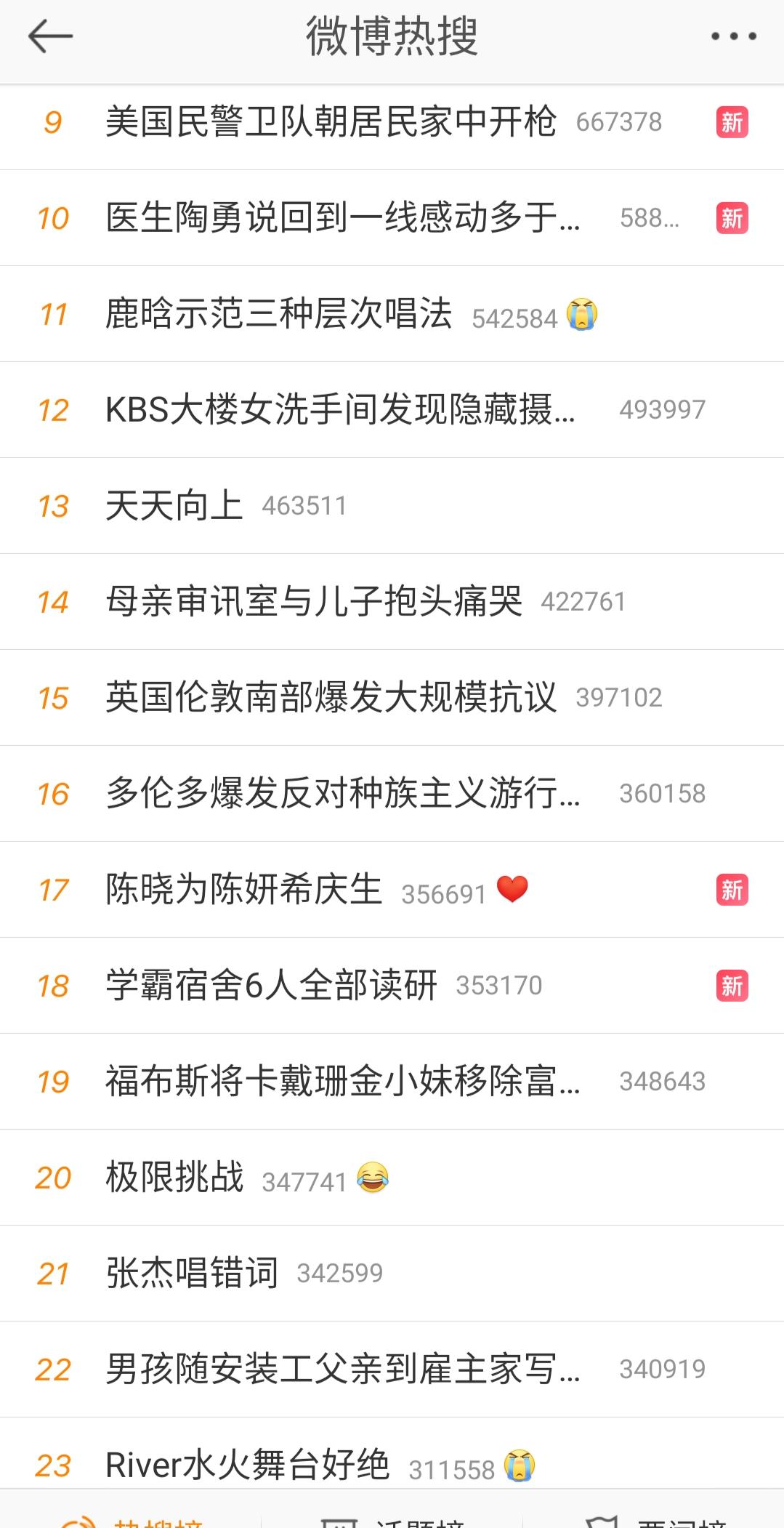The width and height of the screenshot is (784, 1528).
Task: Open the more options three-dot menu
Action: tap(735, 35)
